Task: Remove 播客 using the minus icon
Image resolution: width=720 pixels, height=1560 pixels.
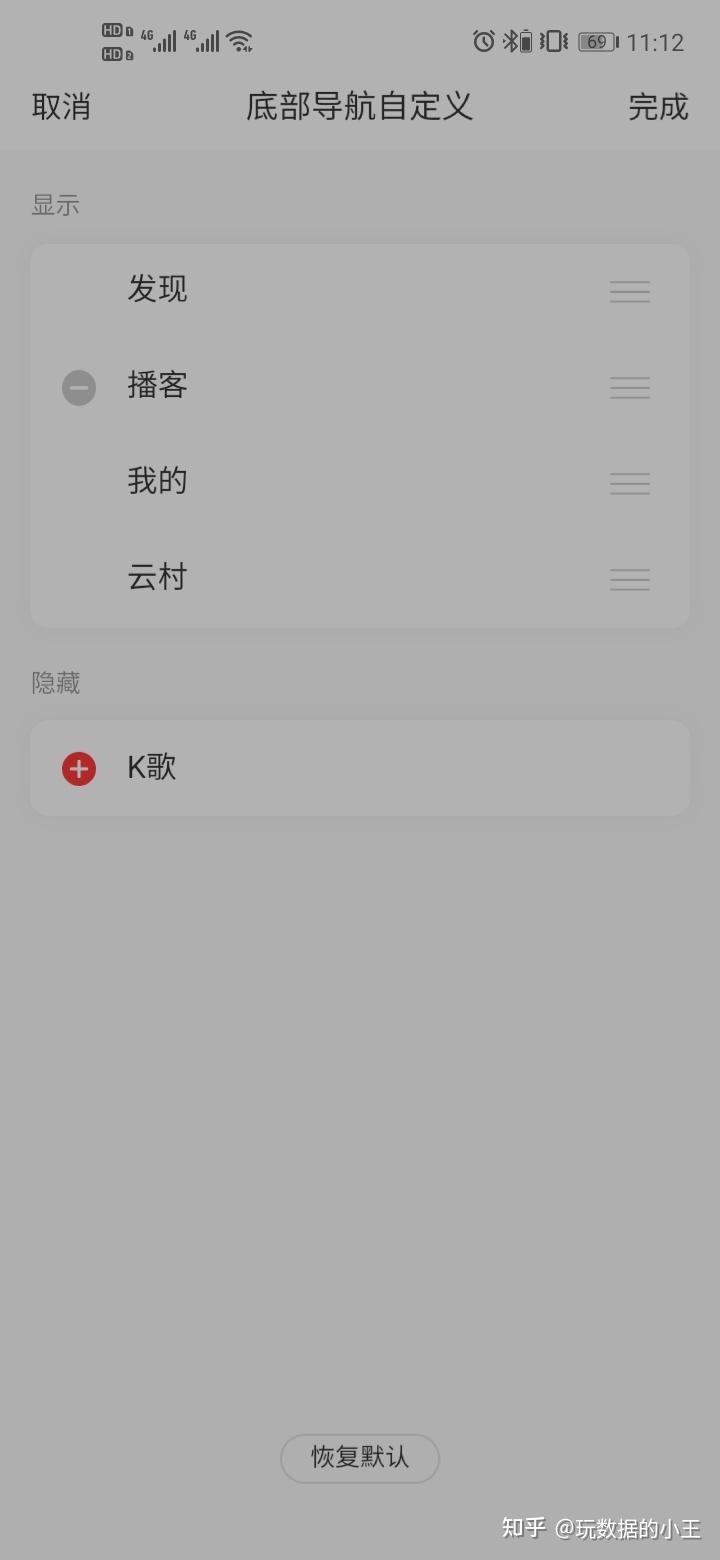Action: click(79, 387)
